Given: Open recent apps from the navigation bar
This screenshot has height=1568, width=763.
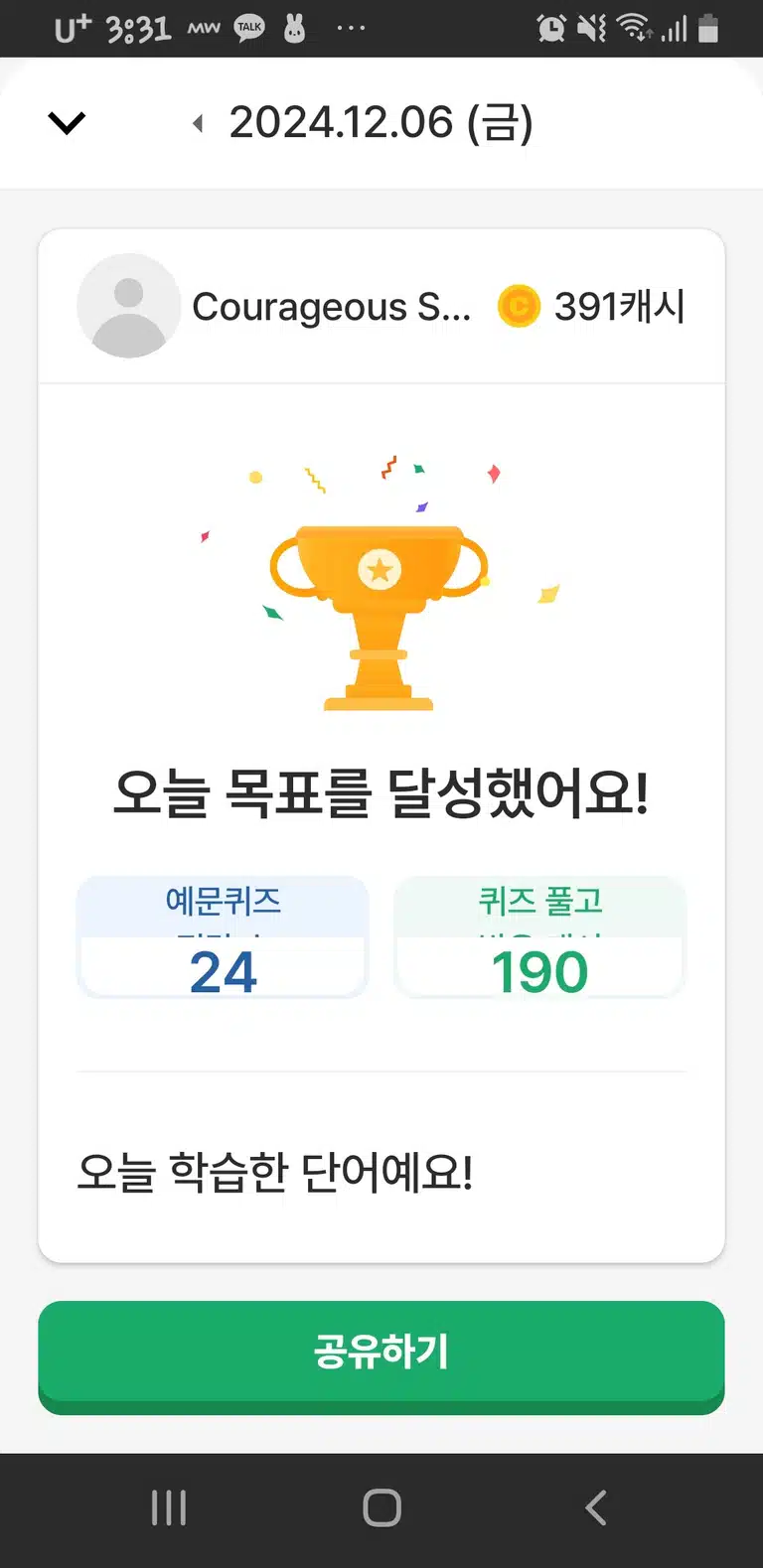Looking at the screenshot, I should point(169,1507).
